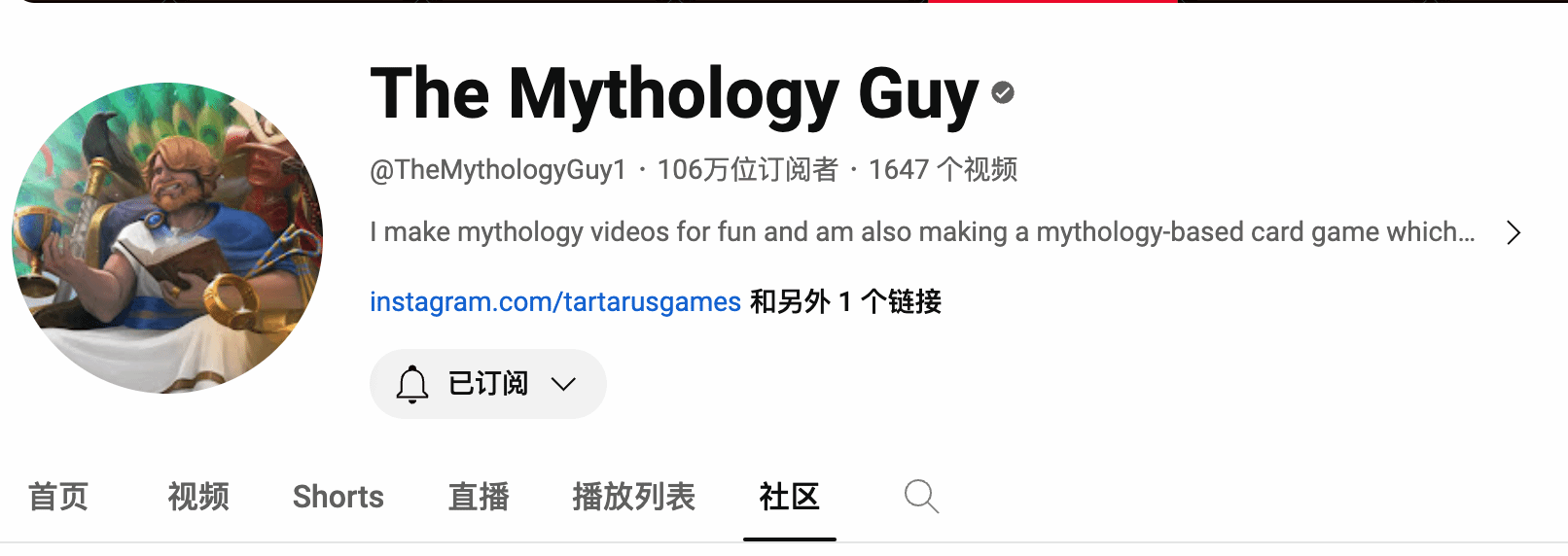Select the 社区 tab
Viewport: 1568px width, 556px height.
(789, 497)
